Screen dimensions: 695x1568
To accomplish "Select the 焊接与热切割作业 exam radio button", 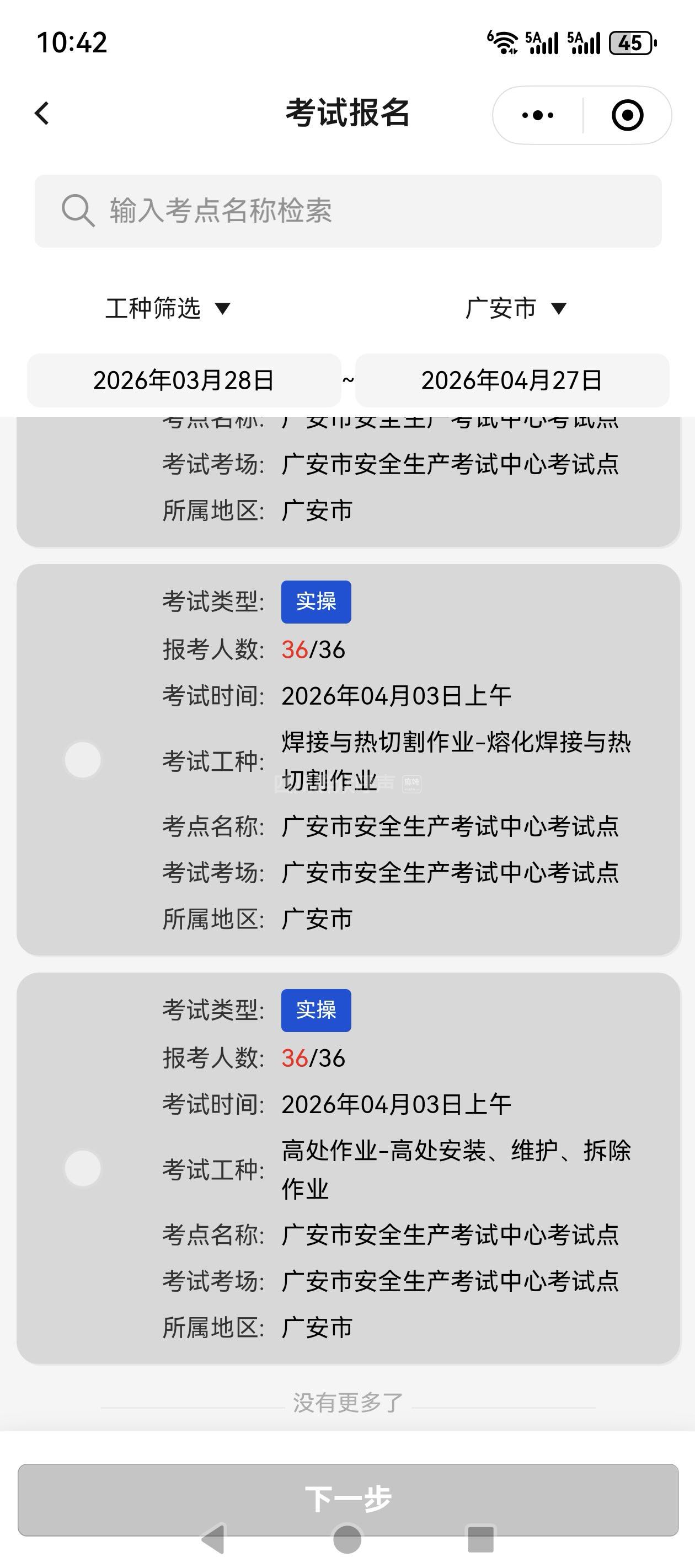I will click(83, 760).
